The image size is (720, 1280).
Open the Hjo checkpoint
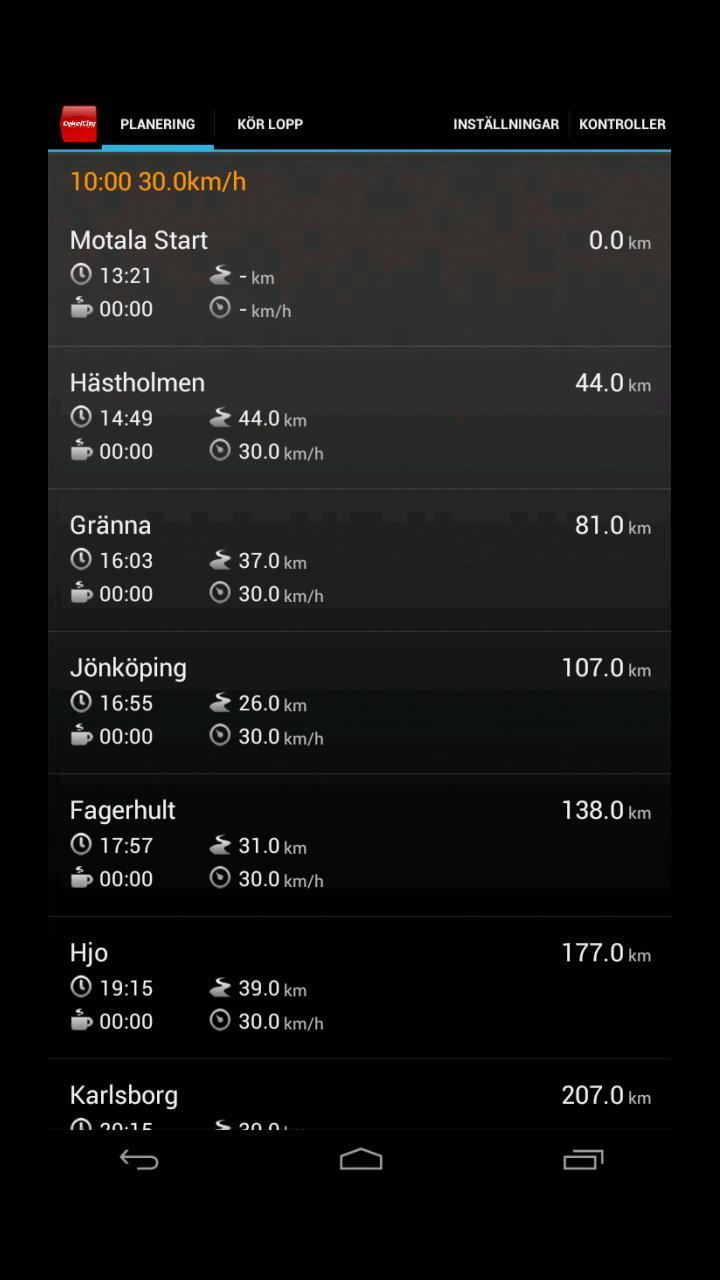coord(359,987)
